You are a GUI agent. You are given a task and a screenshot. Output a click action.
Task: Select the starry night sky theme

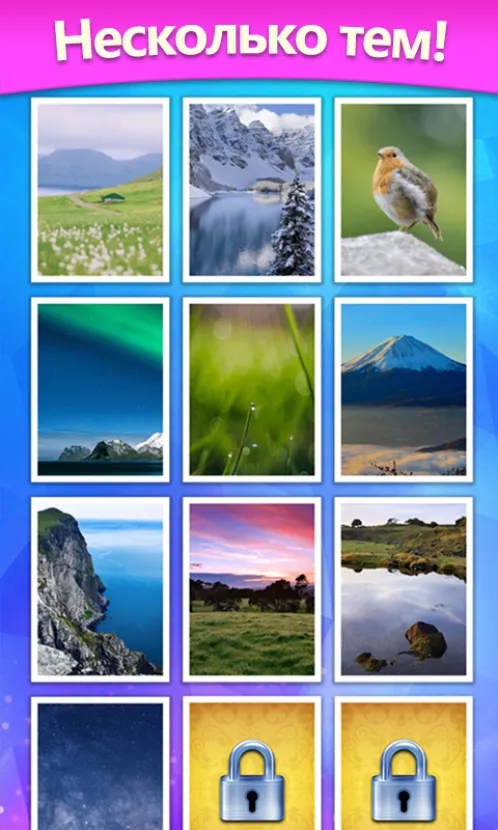pos(100,763)
